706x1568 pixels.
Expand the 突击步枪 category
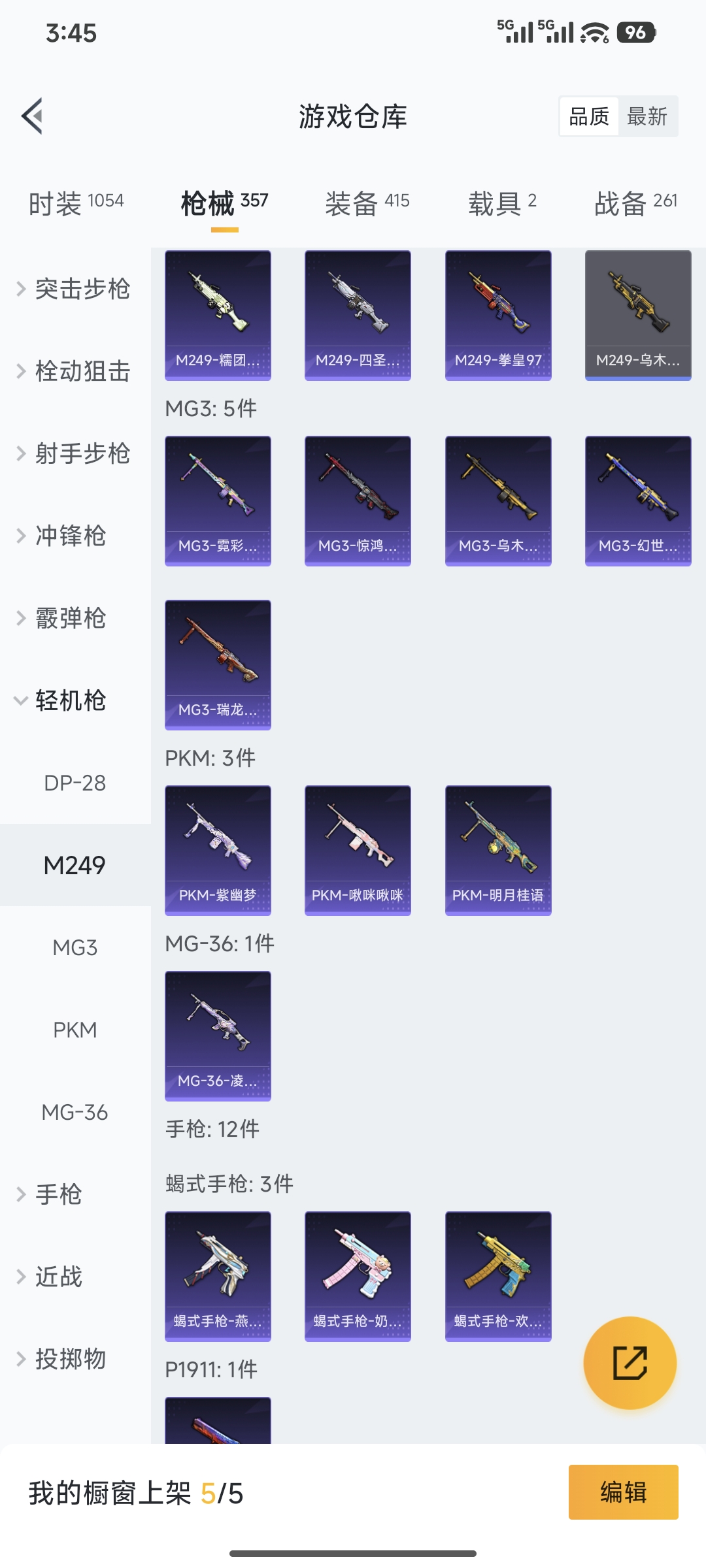[x=78, y=288]
